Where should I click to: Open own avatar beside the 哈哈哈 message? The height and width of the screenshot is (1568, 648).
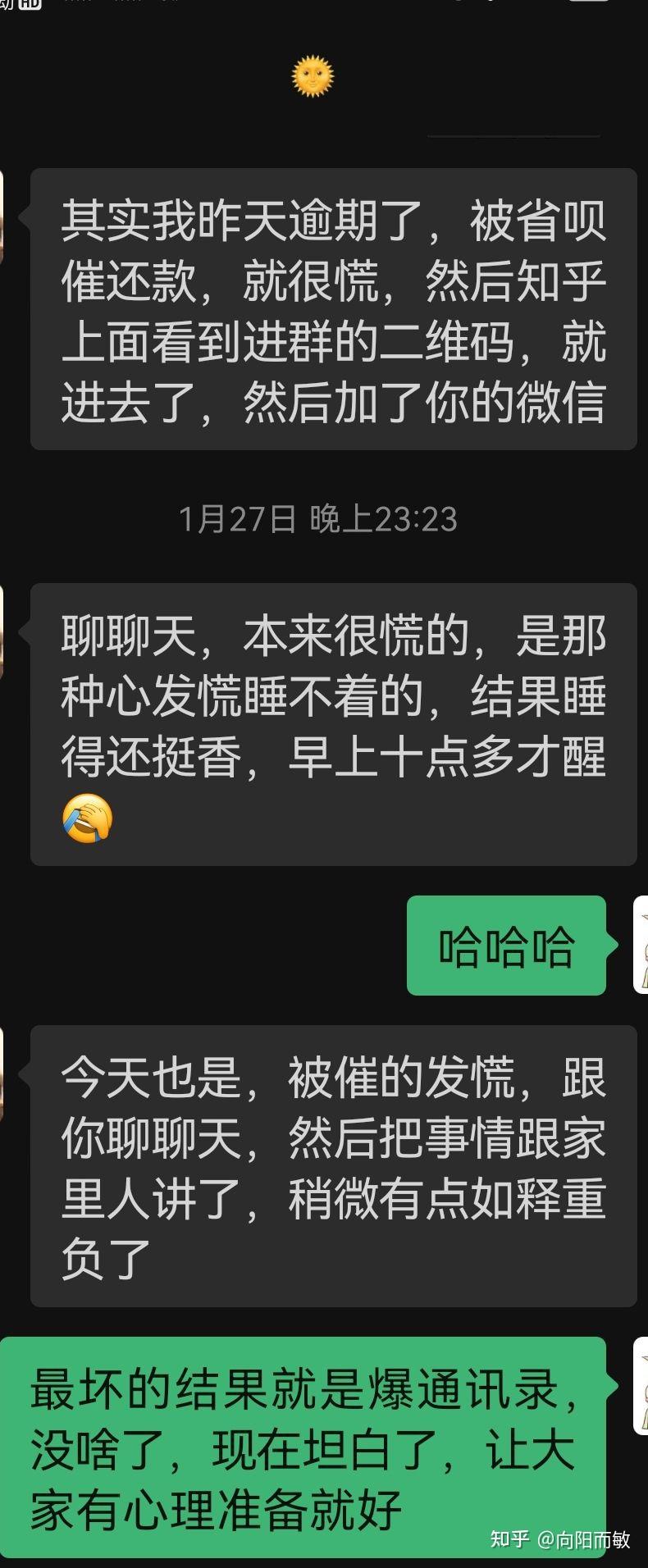click(x=641, y=945)
